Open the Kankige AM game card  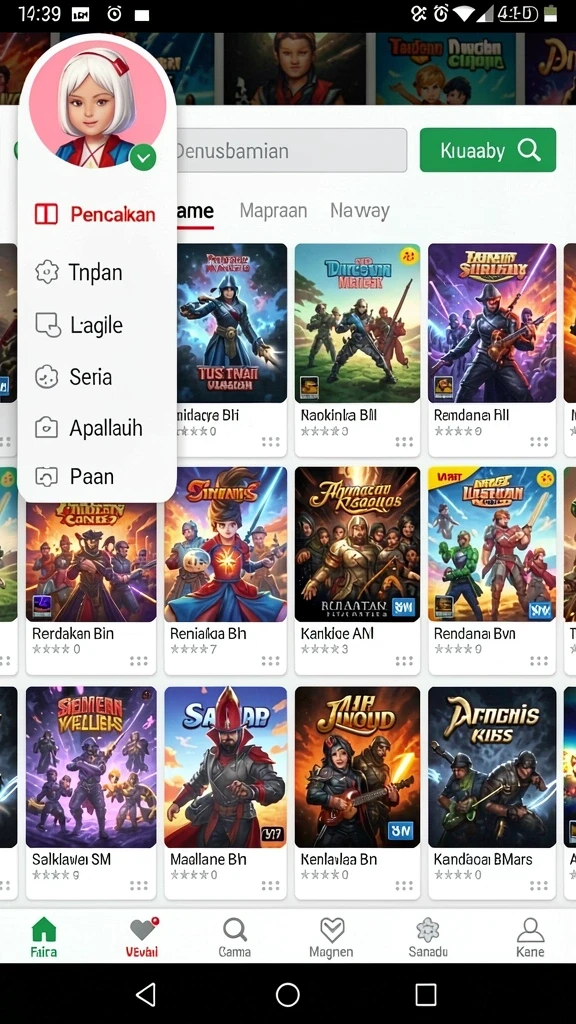(357, 570)
